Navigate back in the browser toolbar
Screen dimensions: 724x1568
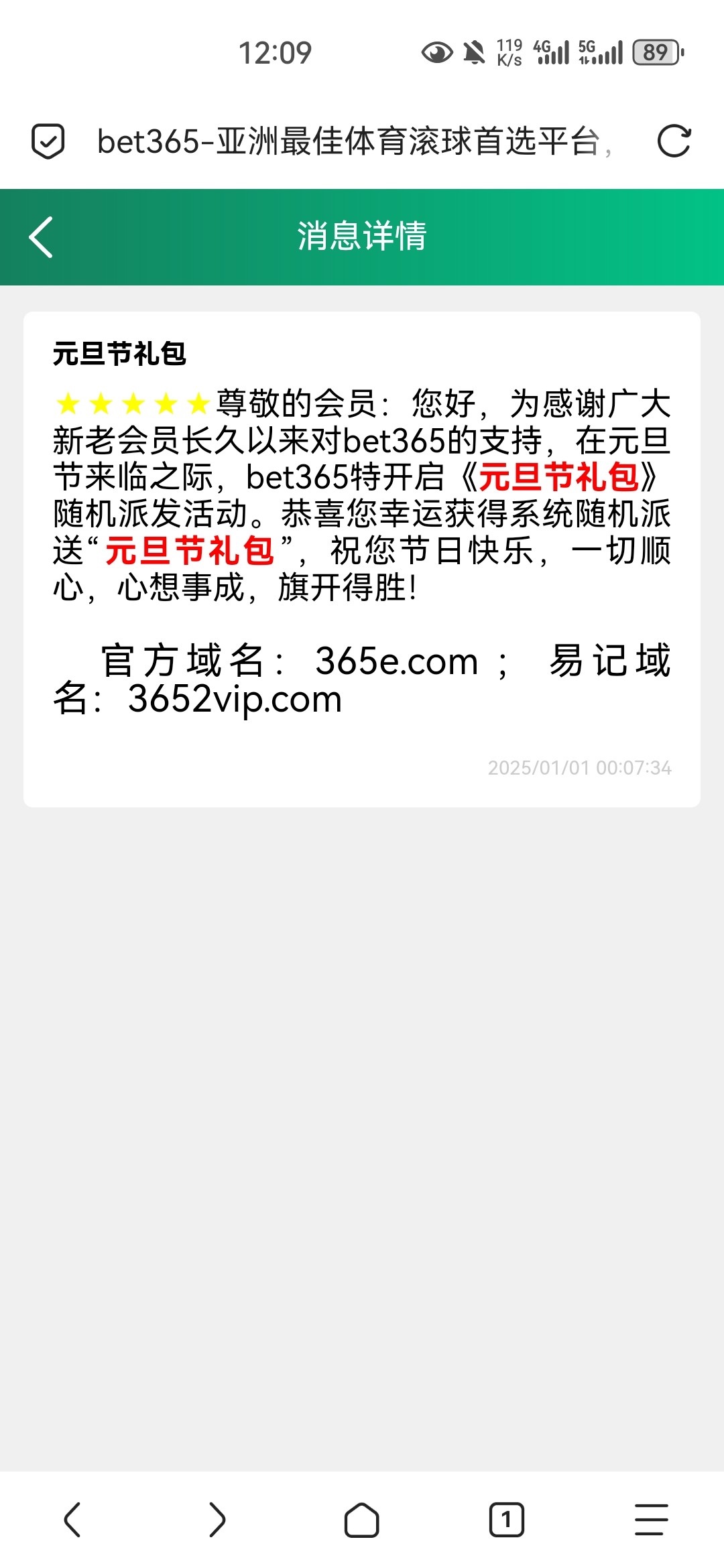click(72, 1519)
